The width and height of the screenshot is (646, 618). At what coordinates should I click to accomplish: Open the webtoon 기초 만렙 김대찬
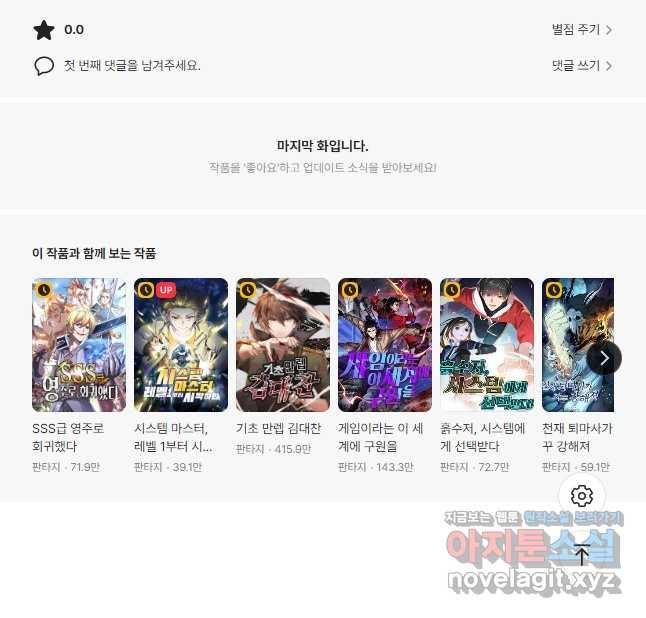pos(283,345)
